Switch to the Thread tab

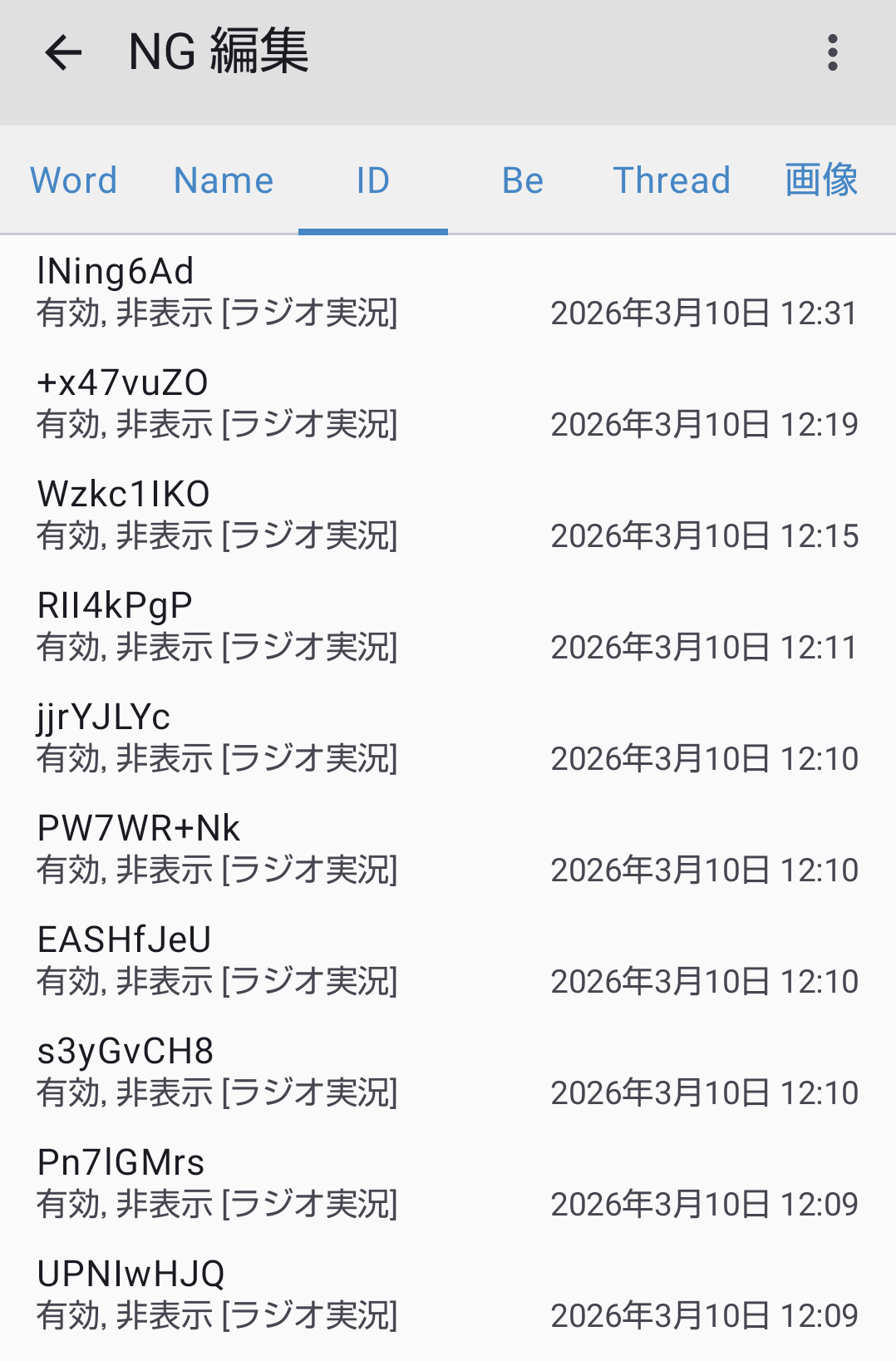coord(672,180)
